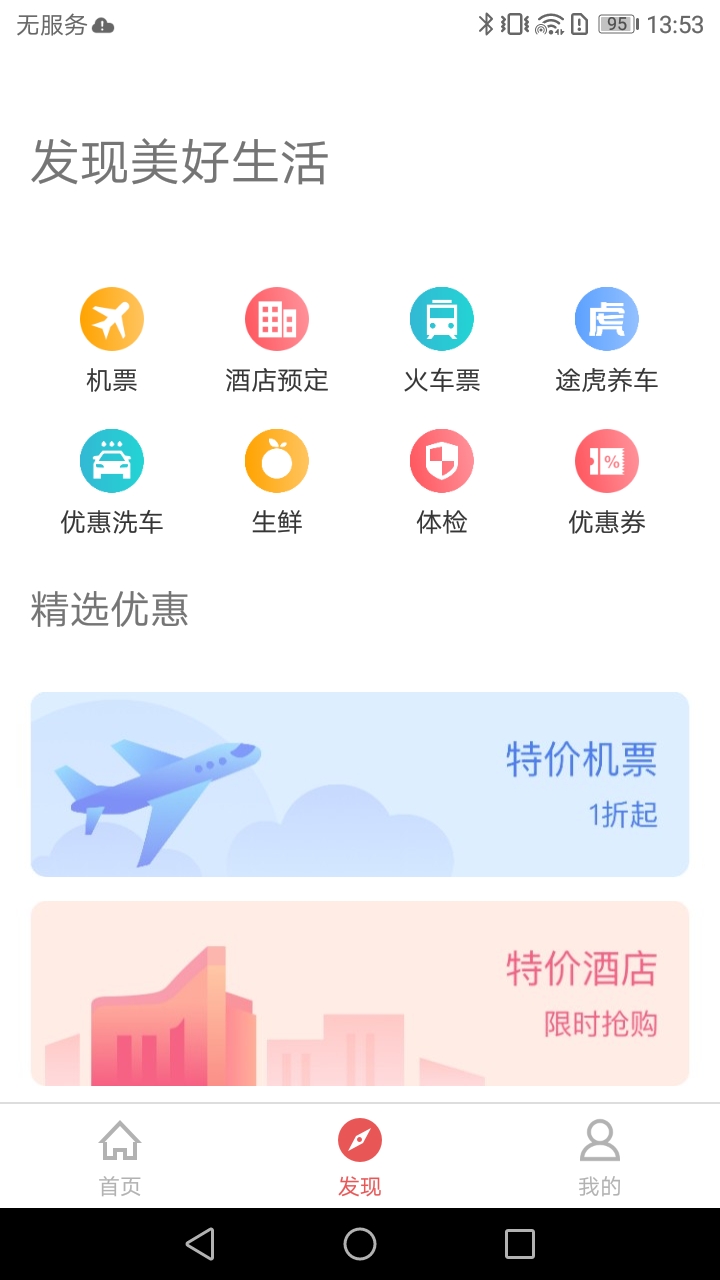This screenshot has height=1280, width=720.
Task: Tap the system home button
Action: pos(360,1244)
